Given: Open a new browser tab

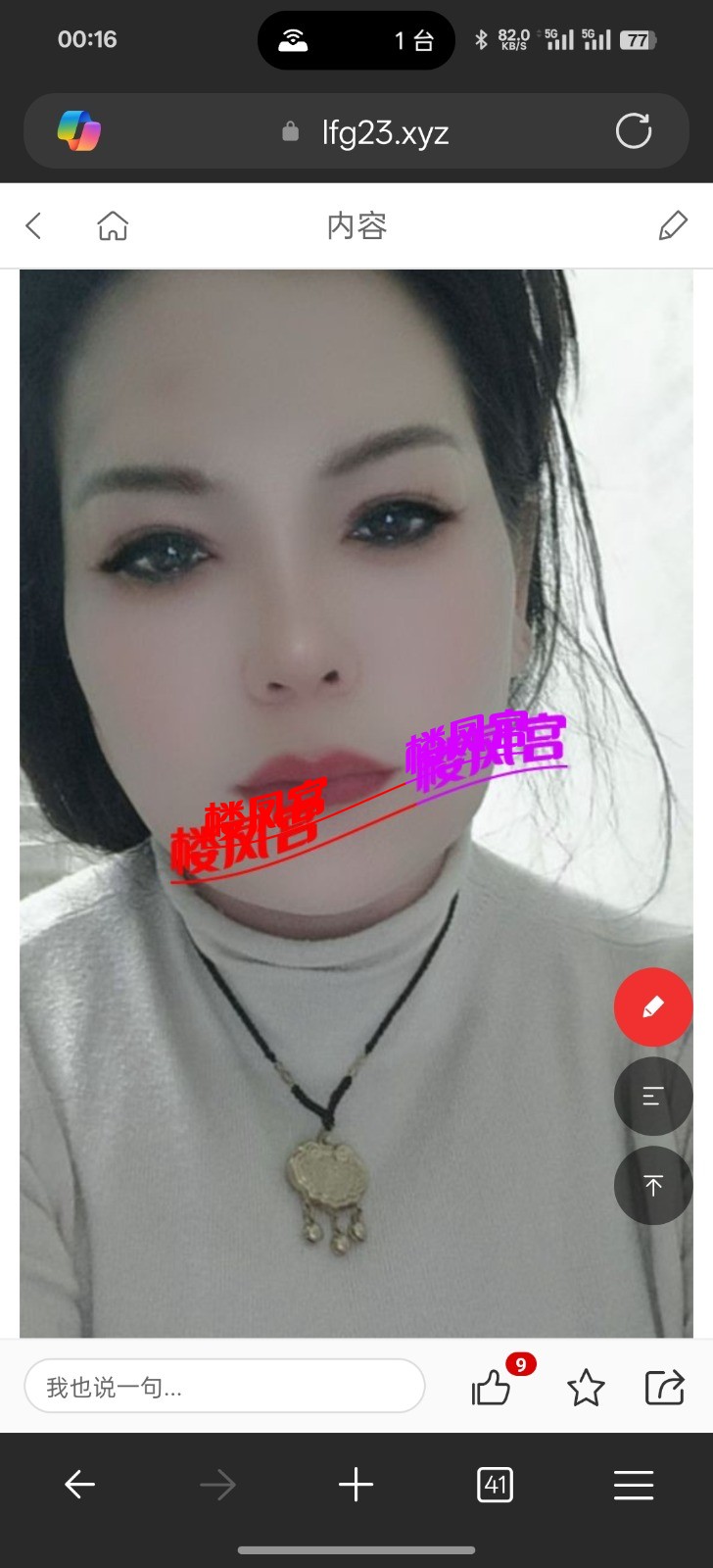Looking at the screenshot, I should [x=356, y=1485].
